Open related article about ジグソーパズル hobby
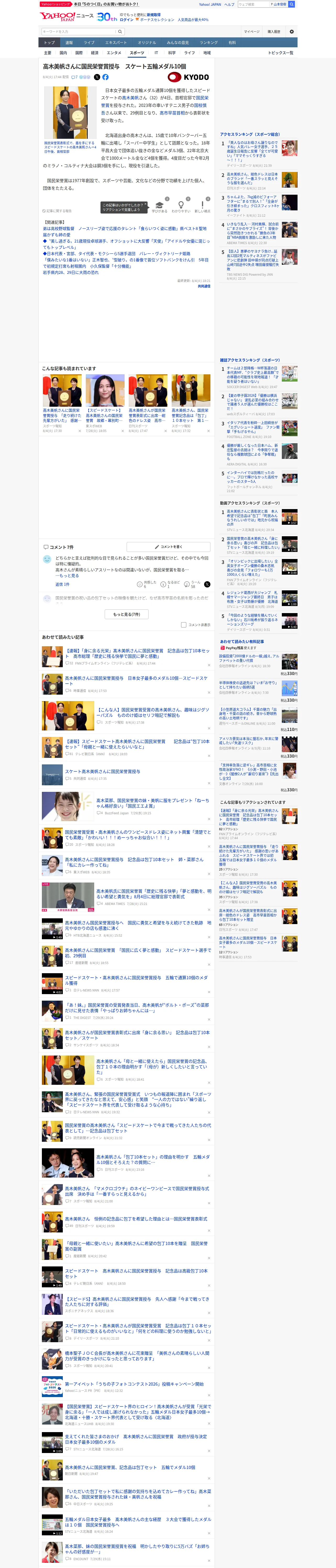Image resolution: width=336 pixels, height=1568 pixels. [x=153, y=712]
